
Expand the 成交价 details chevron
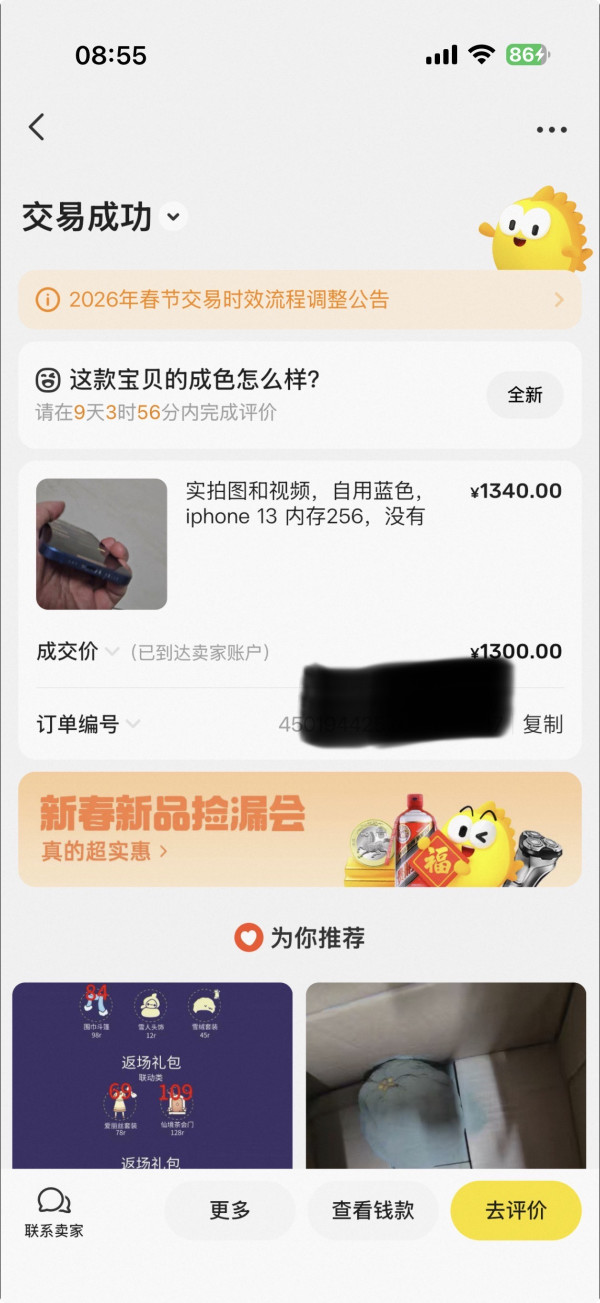point(112,652)
